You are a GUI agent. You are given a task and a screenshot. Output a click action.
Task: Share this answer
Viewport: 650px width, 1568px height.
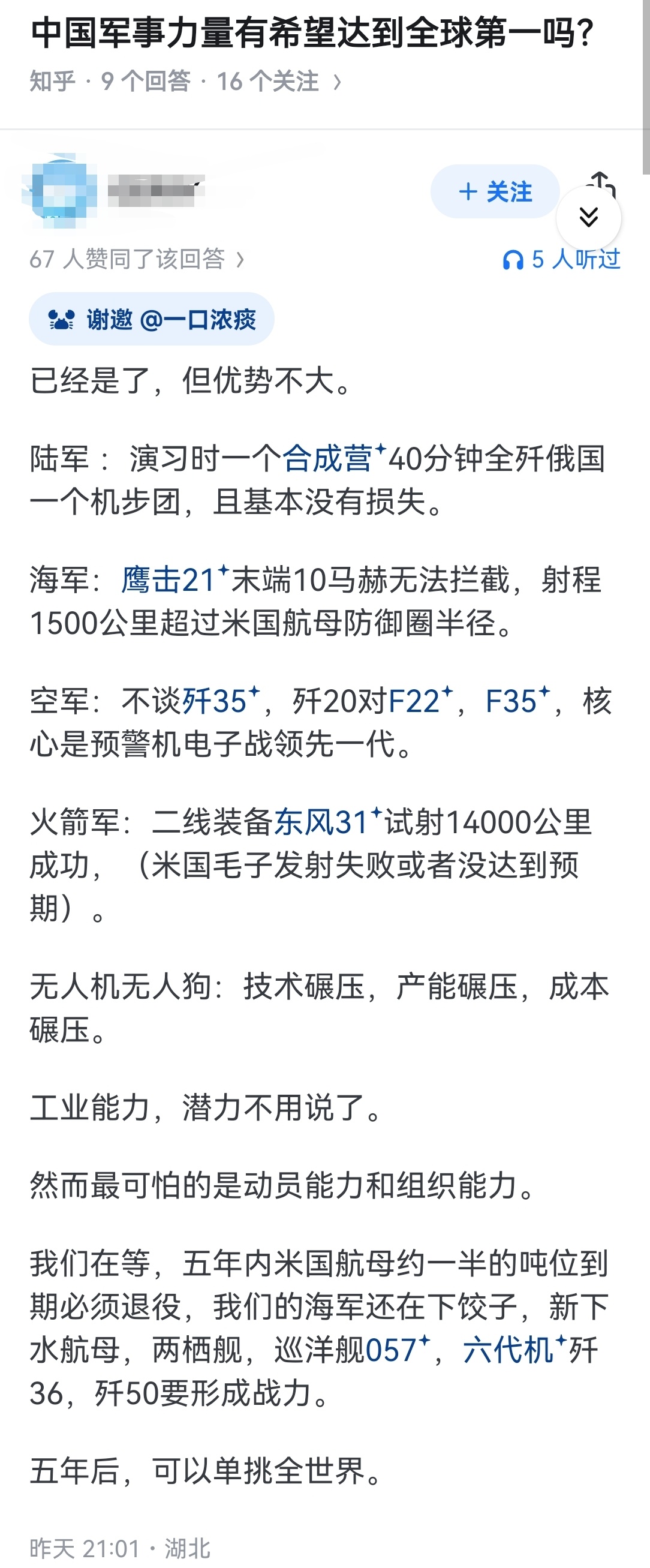(602, 181)
